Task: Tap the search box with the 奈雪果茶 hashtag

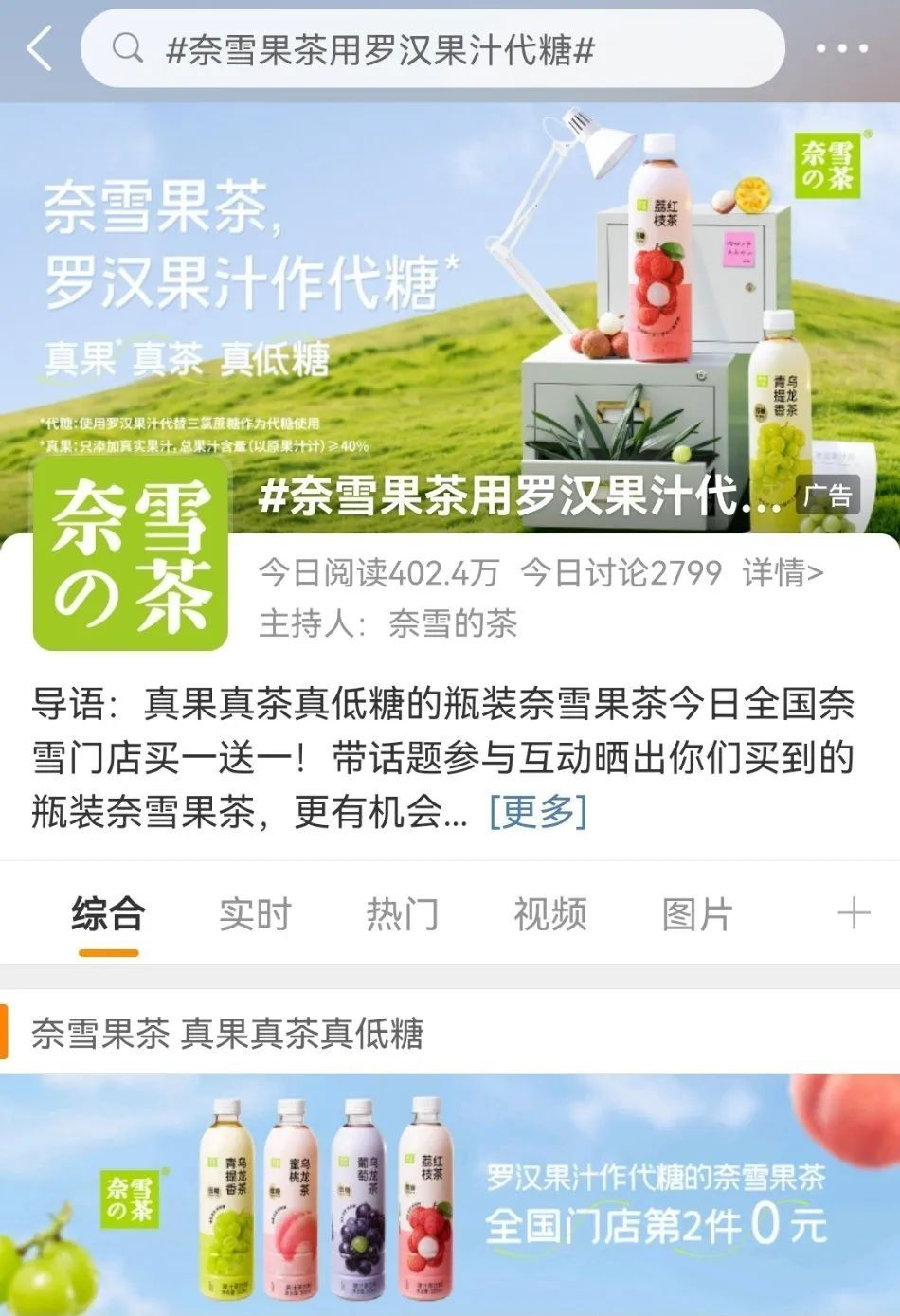Action: (432, 49)
